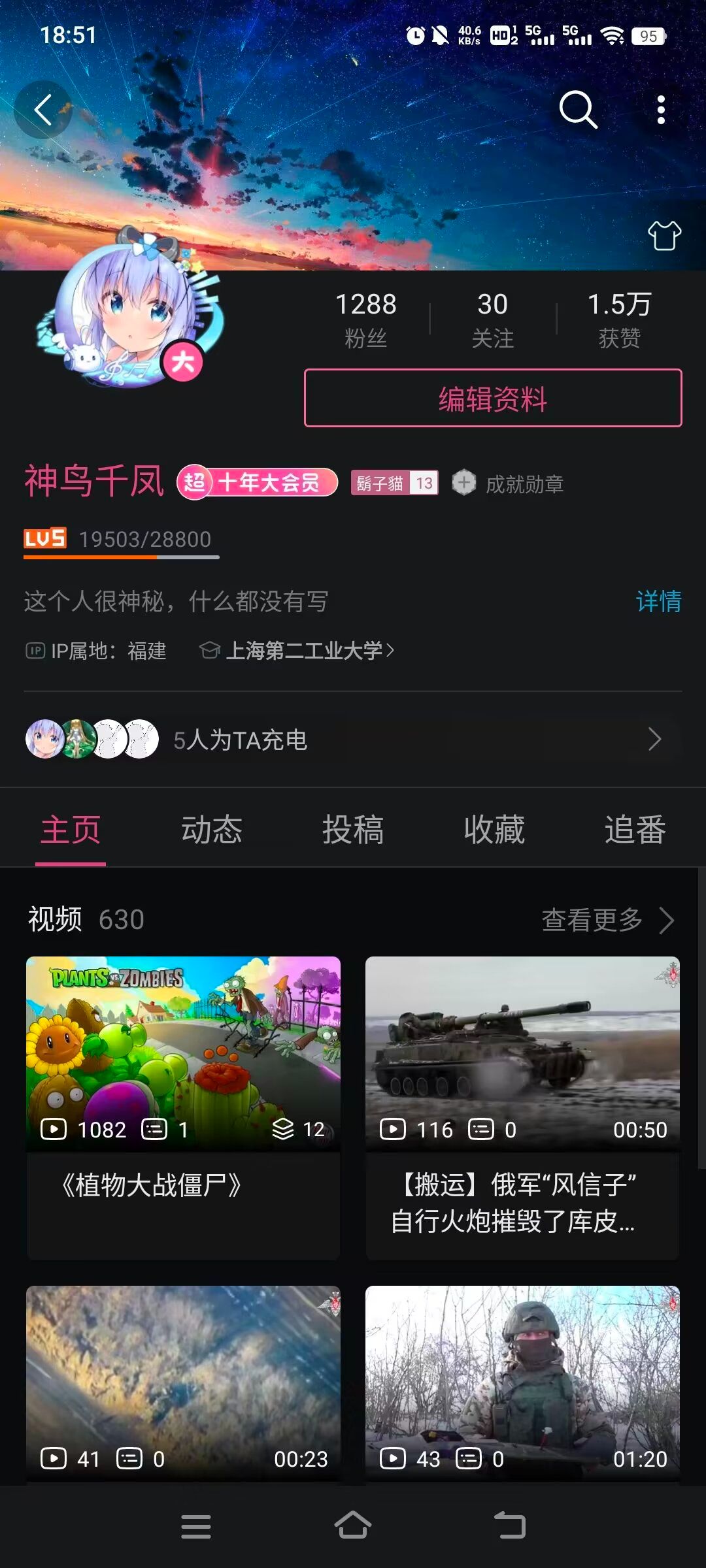Switch to the 投稿 tab
706x1568 pixels.
(353, 830)
